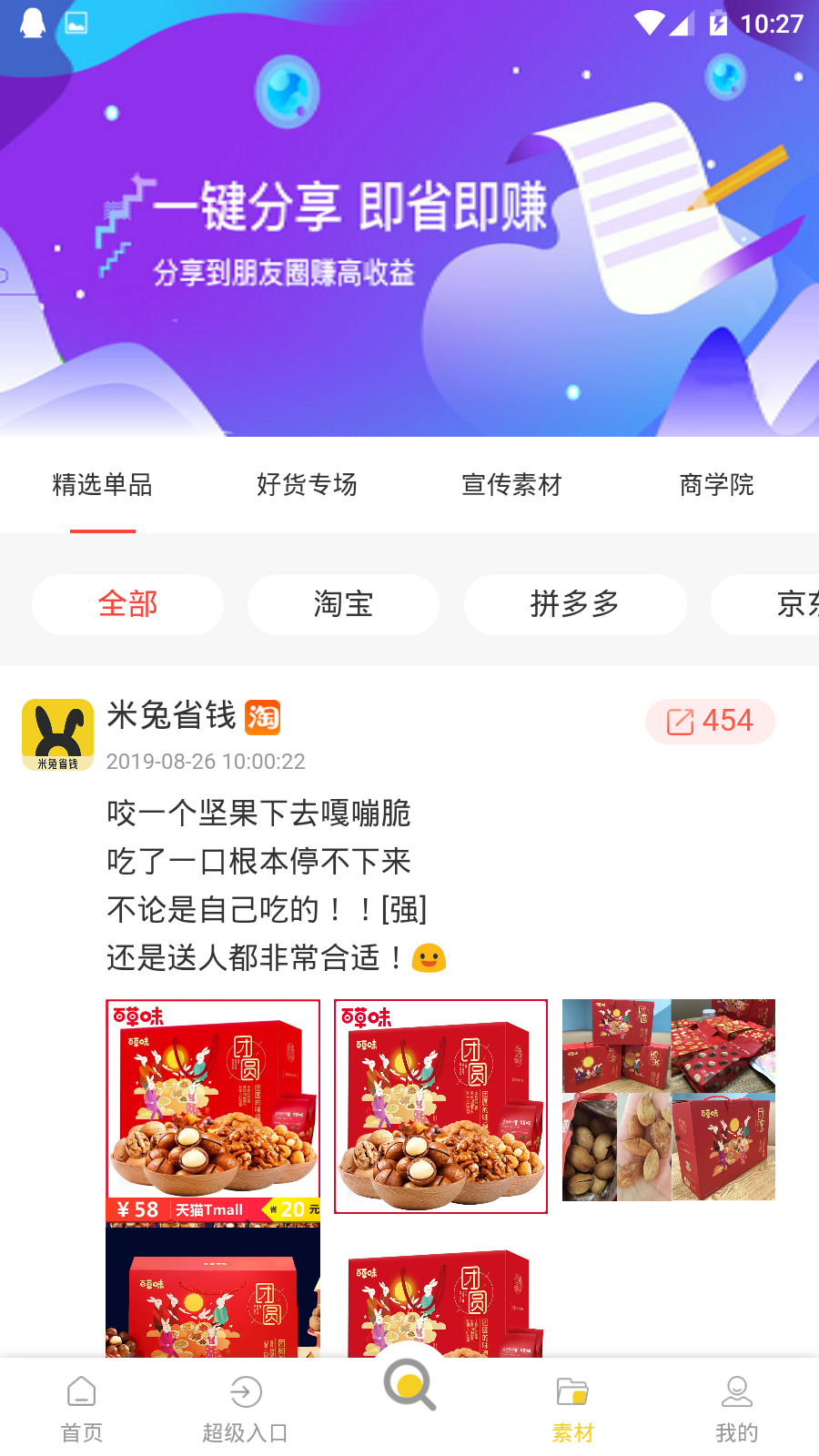Select the 素材 bottom tab

coord(573,1408)
